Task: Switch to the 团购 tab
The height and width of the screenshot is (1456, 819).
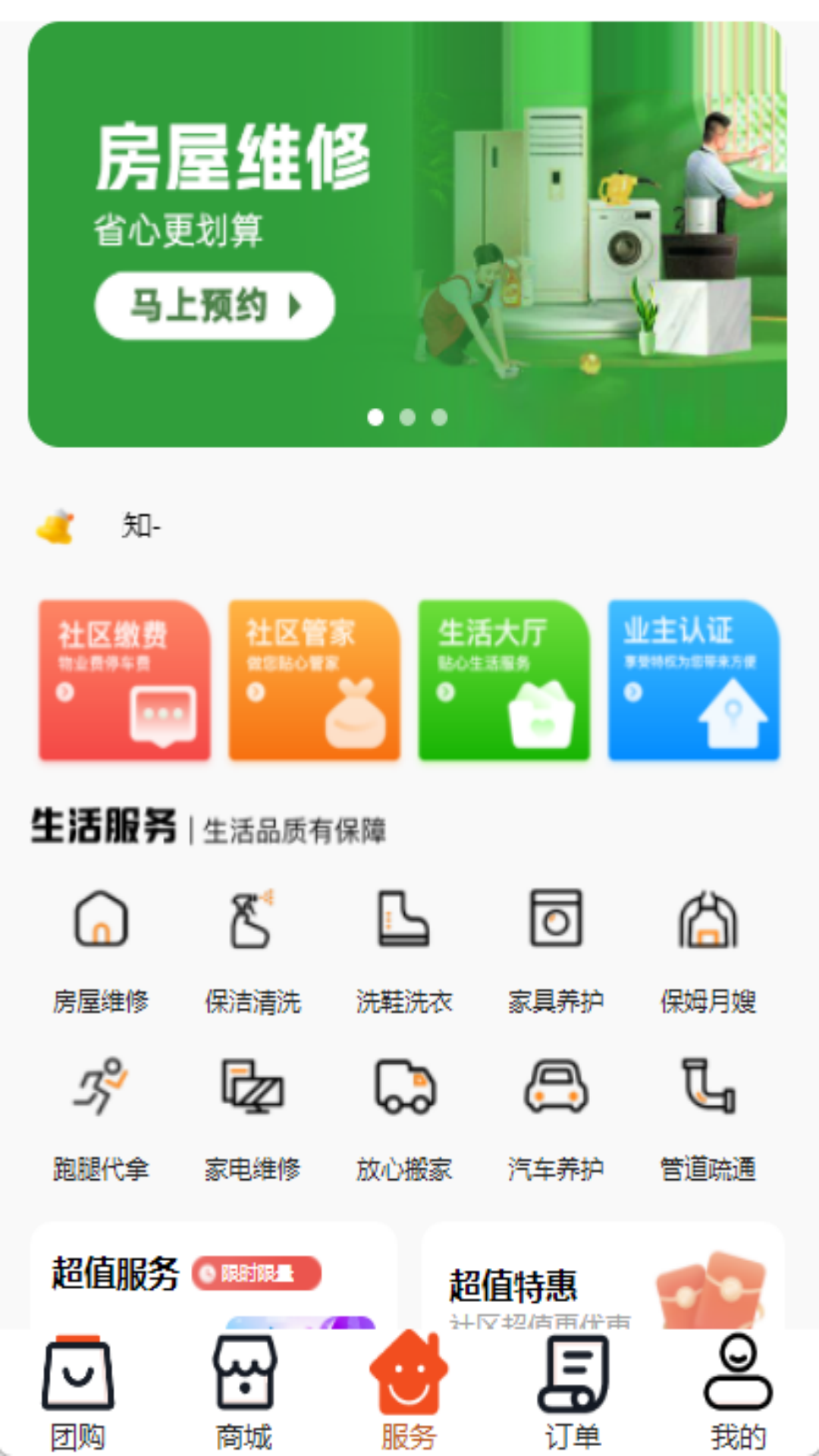Action: (79, 1395)
